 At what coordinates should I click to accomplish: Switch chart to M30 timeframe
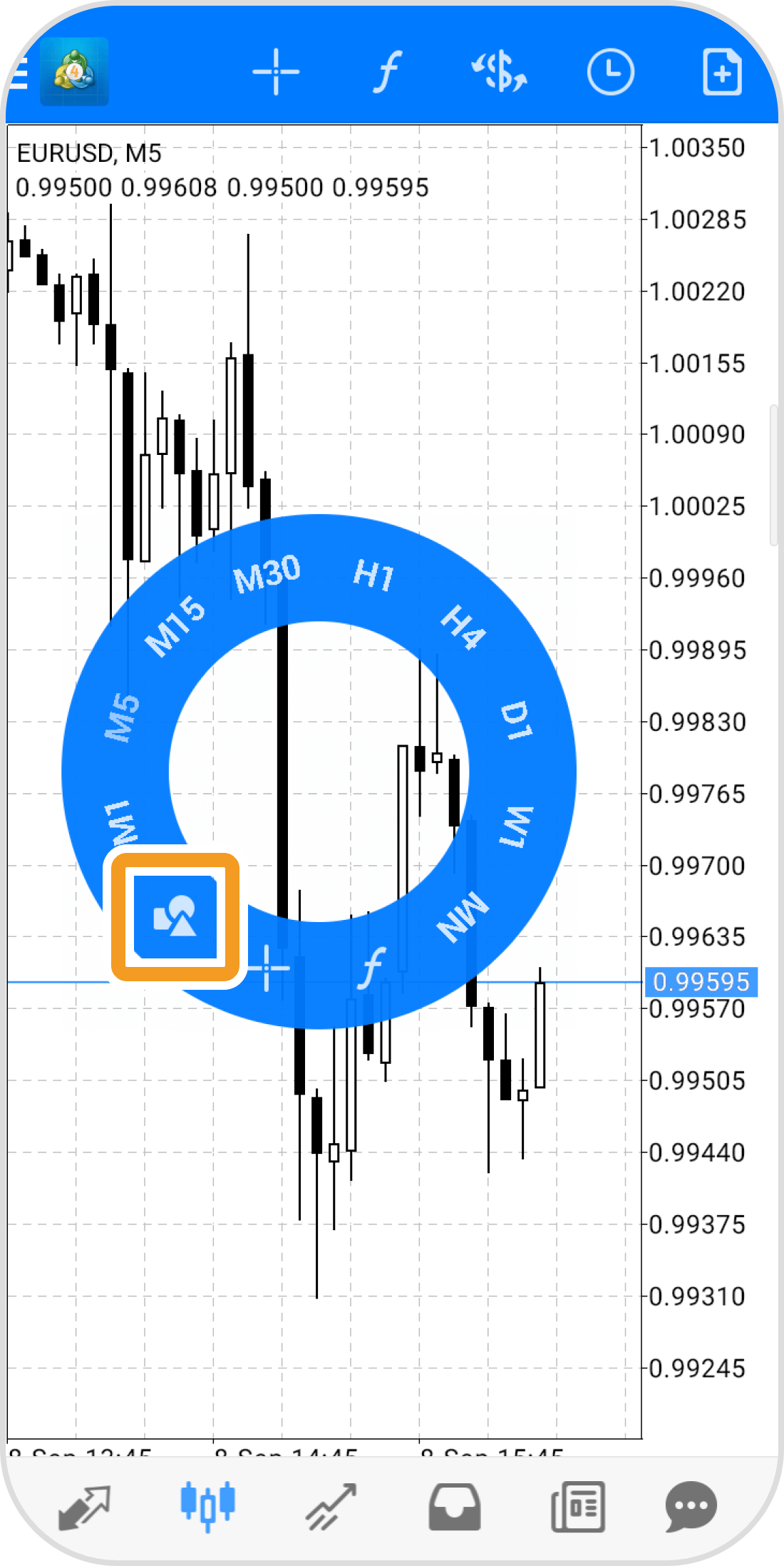[x=267, y=574]
